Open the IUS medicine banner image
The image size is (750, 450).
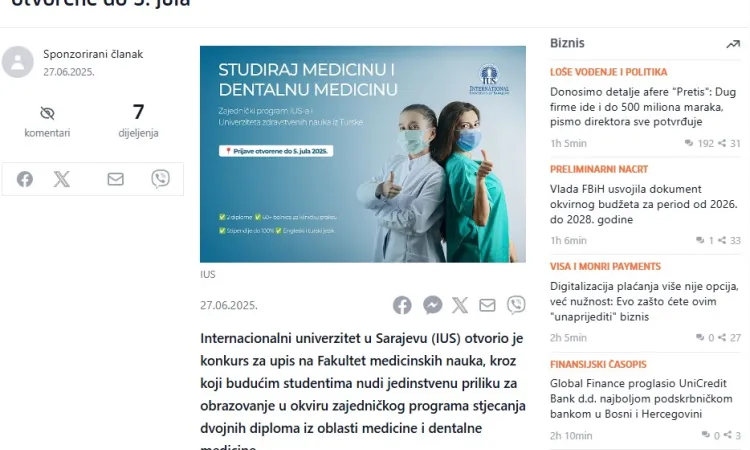pyautogui.click(x=362, y=154)
